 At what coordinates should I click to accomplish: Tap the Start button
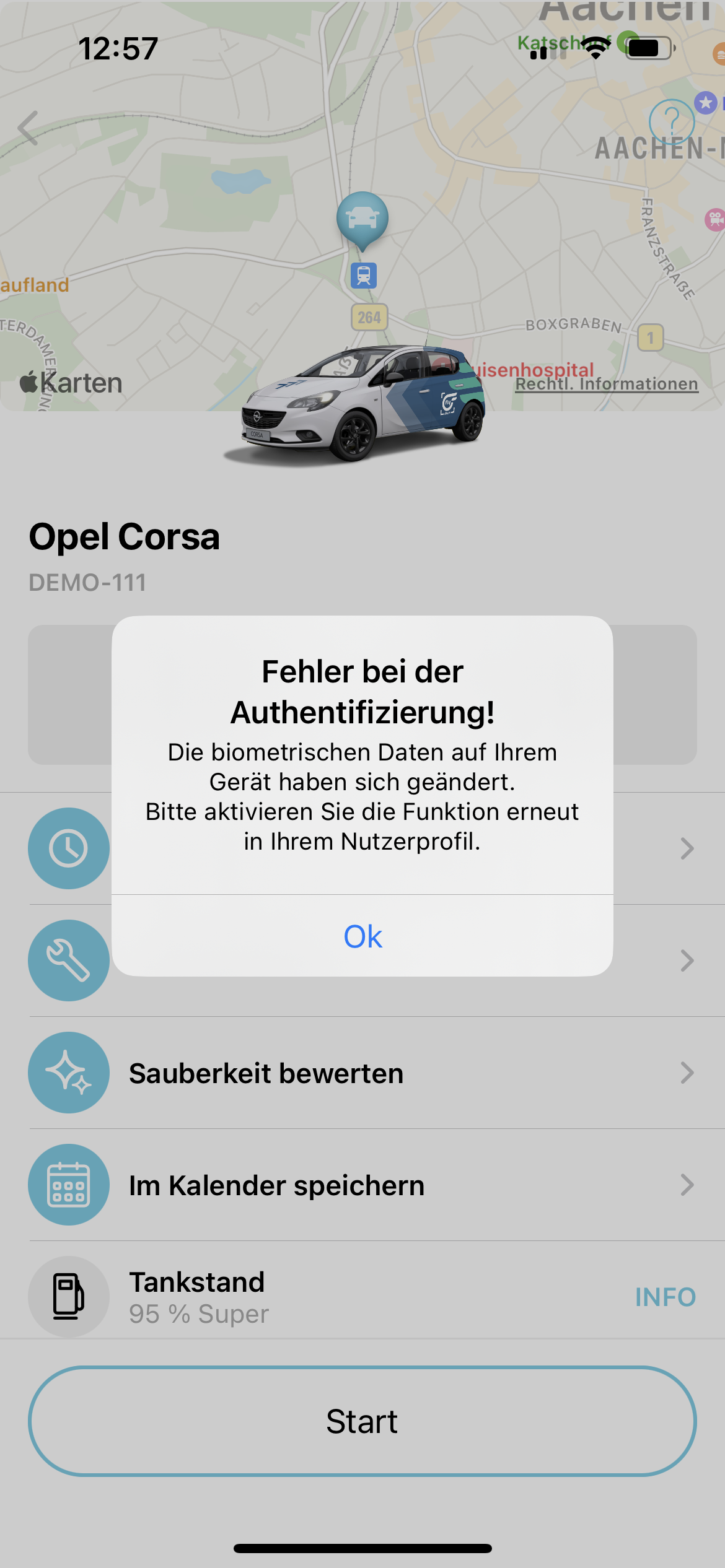pos(362,1421)
